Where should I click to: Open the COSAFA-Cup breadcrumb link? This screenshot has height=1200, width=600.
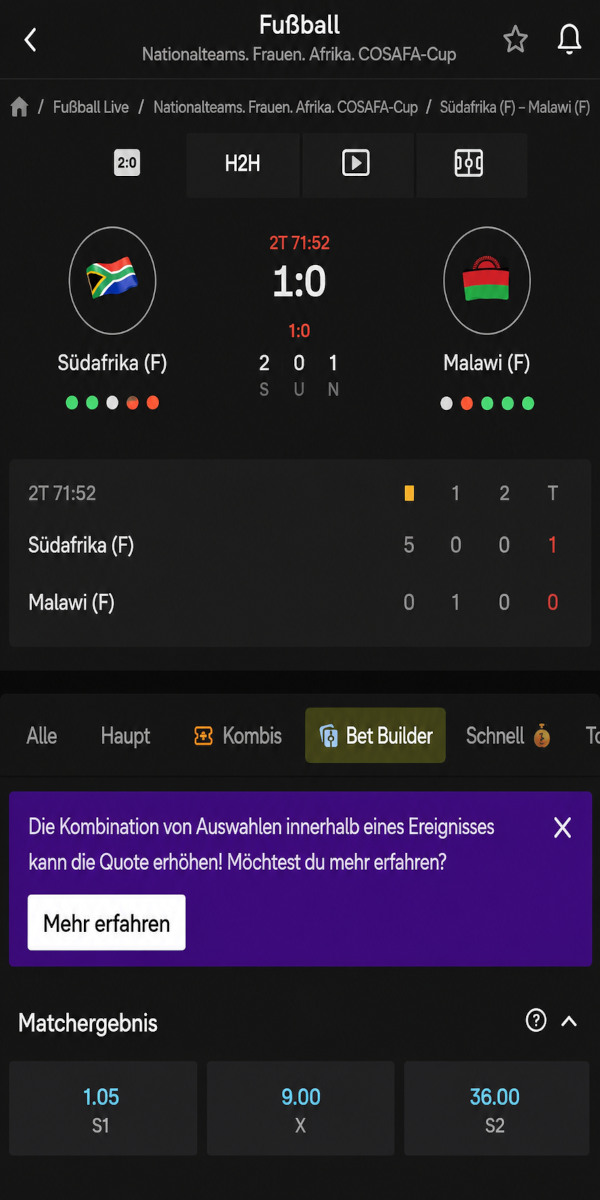(285, 107)
